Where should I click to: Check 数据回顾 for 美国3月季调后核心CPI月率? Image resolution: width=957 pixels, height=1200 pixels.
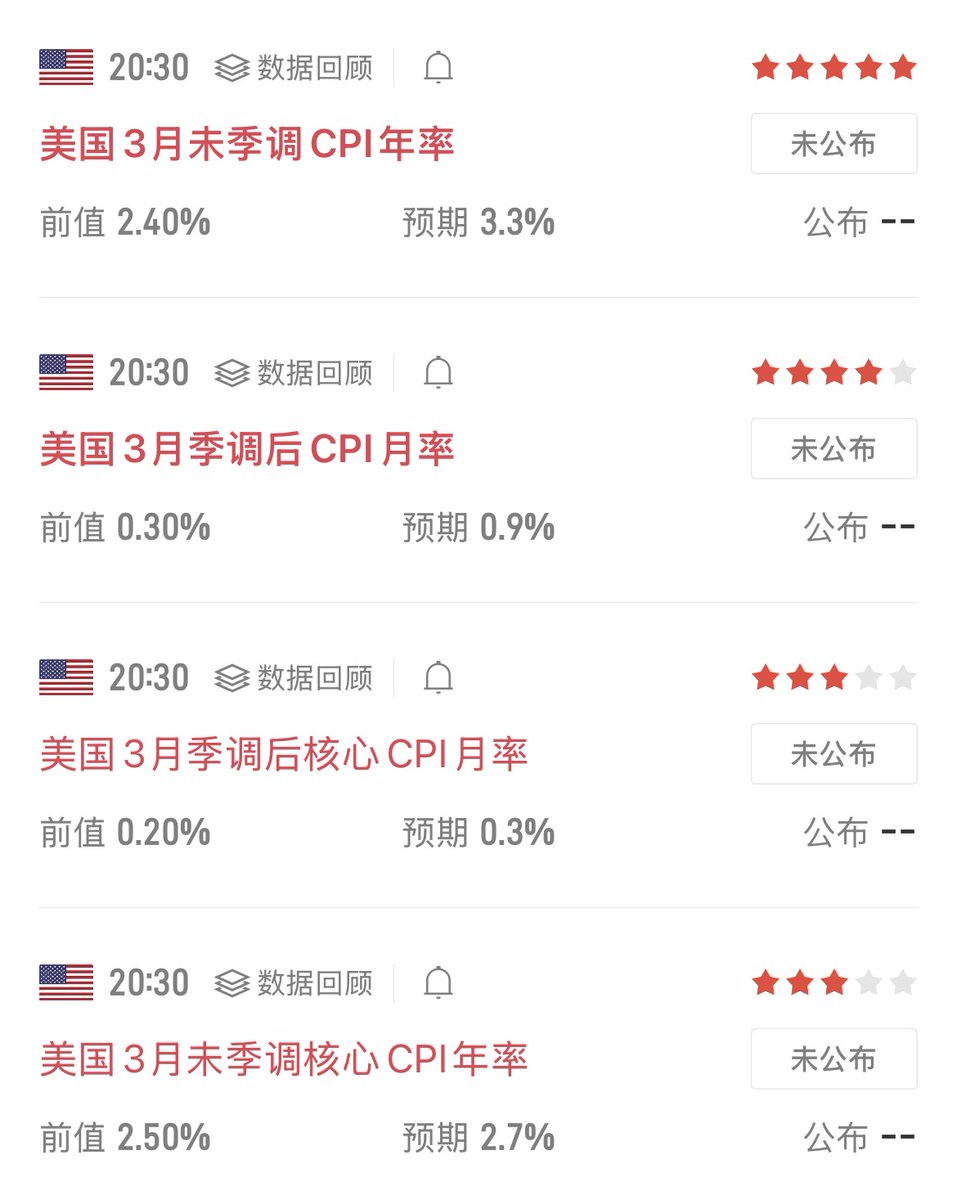point(293,678)
